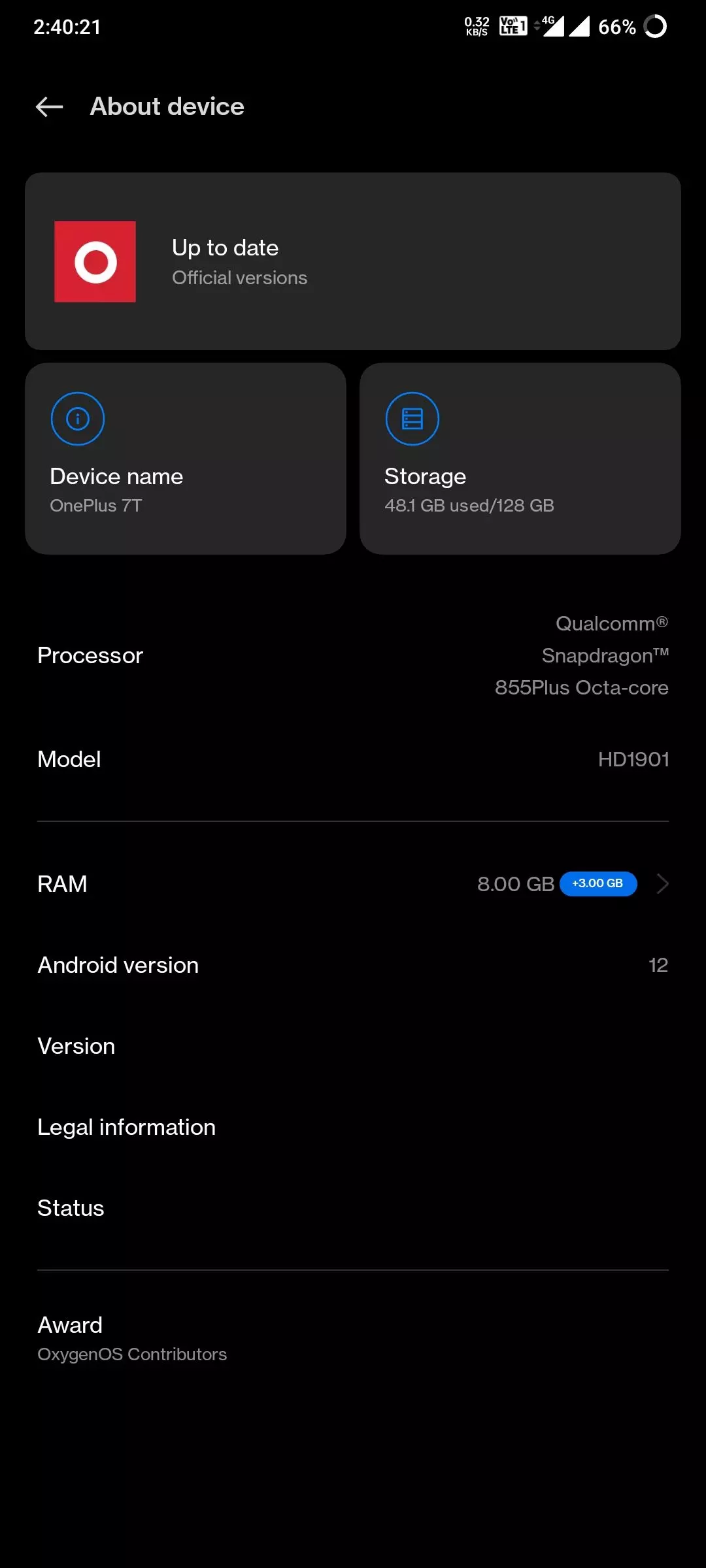This screenshot has width=706, height=1568.
Task: Tap the Up to date card
Action: pyautogui.click(x=353, y=261)
